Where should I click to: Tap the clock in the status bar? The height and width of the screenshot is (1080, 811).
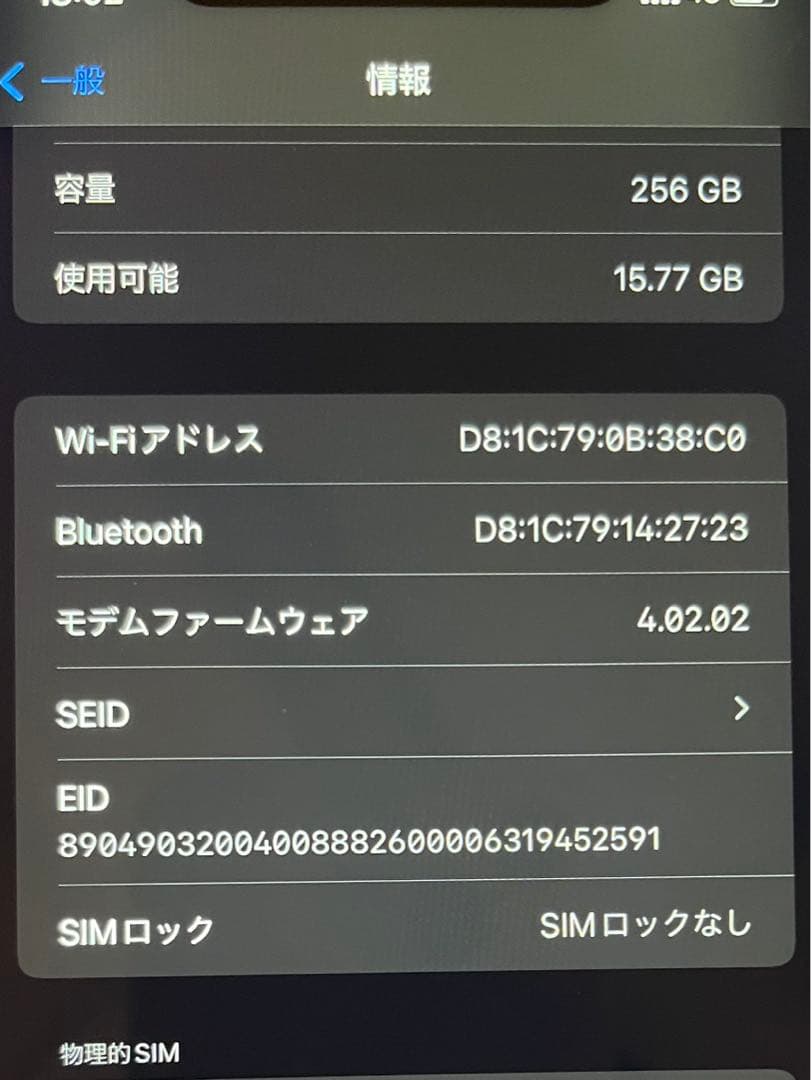coord(55,5)
